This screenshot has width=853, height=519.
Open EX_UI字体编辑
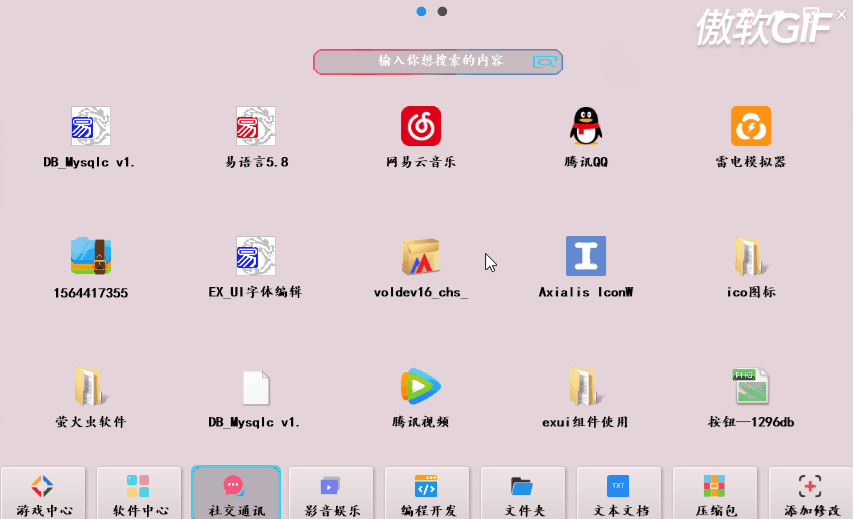[256, 257]
